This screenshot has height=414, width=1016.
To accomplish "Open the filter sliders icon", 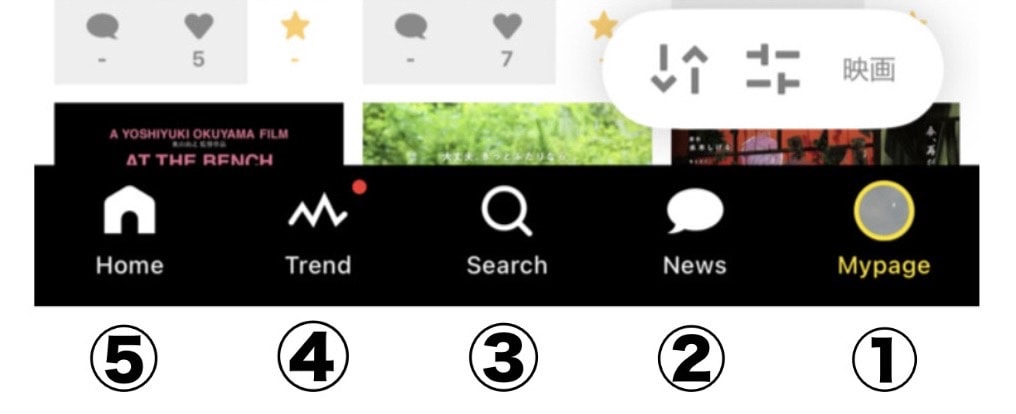I will click(773, 70).
